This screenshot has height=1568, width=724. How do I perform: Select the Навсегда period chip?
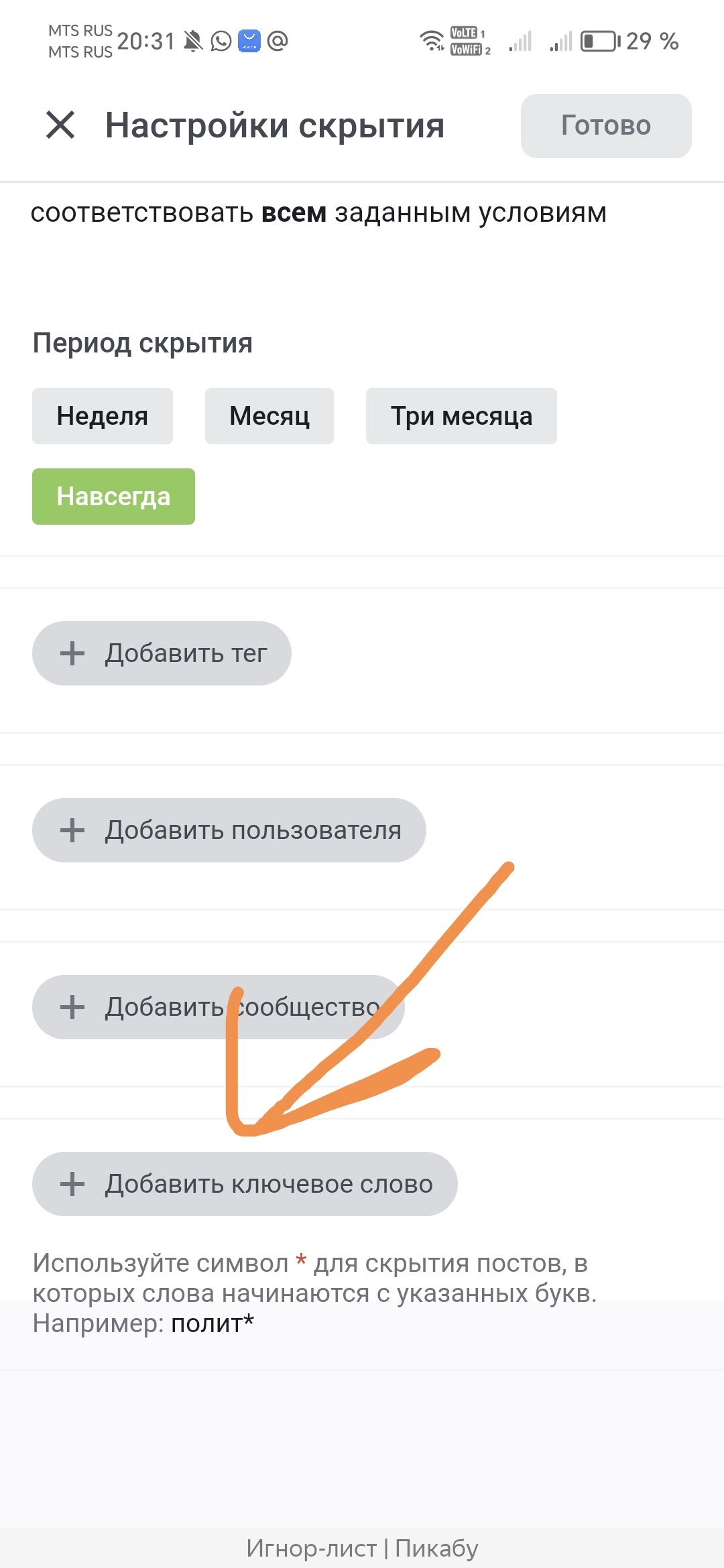[x=113, y=497]
